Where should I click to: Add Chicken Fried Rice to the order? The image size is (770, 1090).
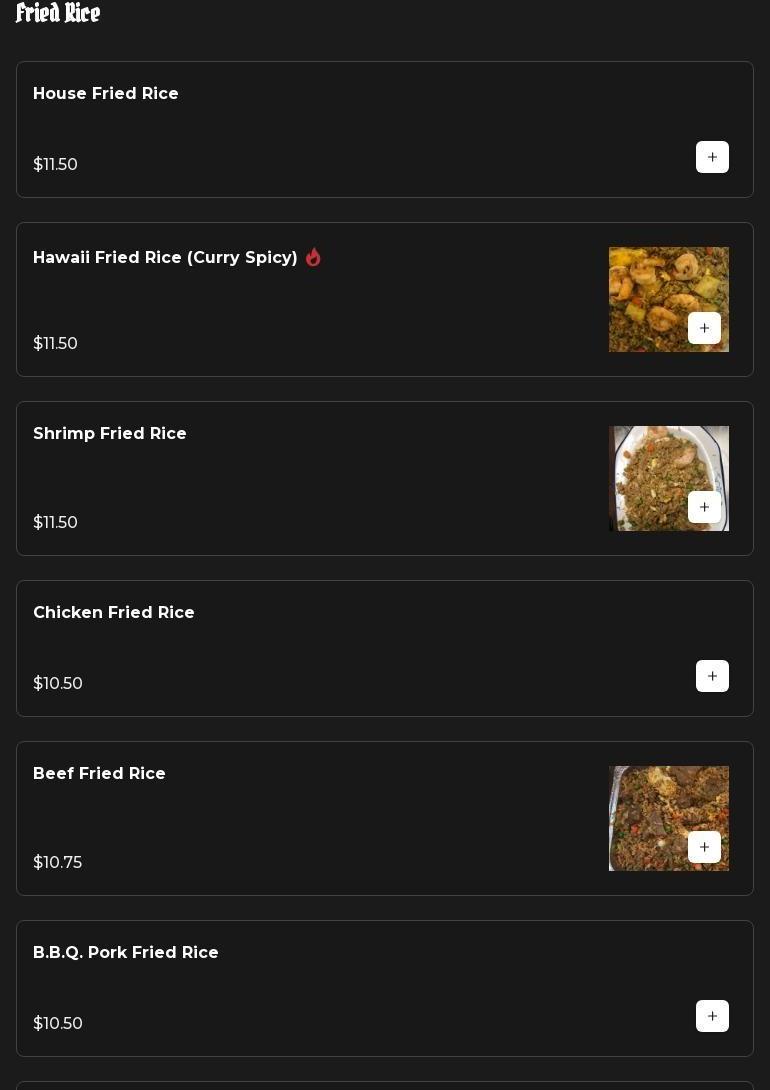[x=712, y=676]
